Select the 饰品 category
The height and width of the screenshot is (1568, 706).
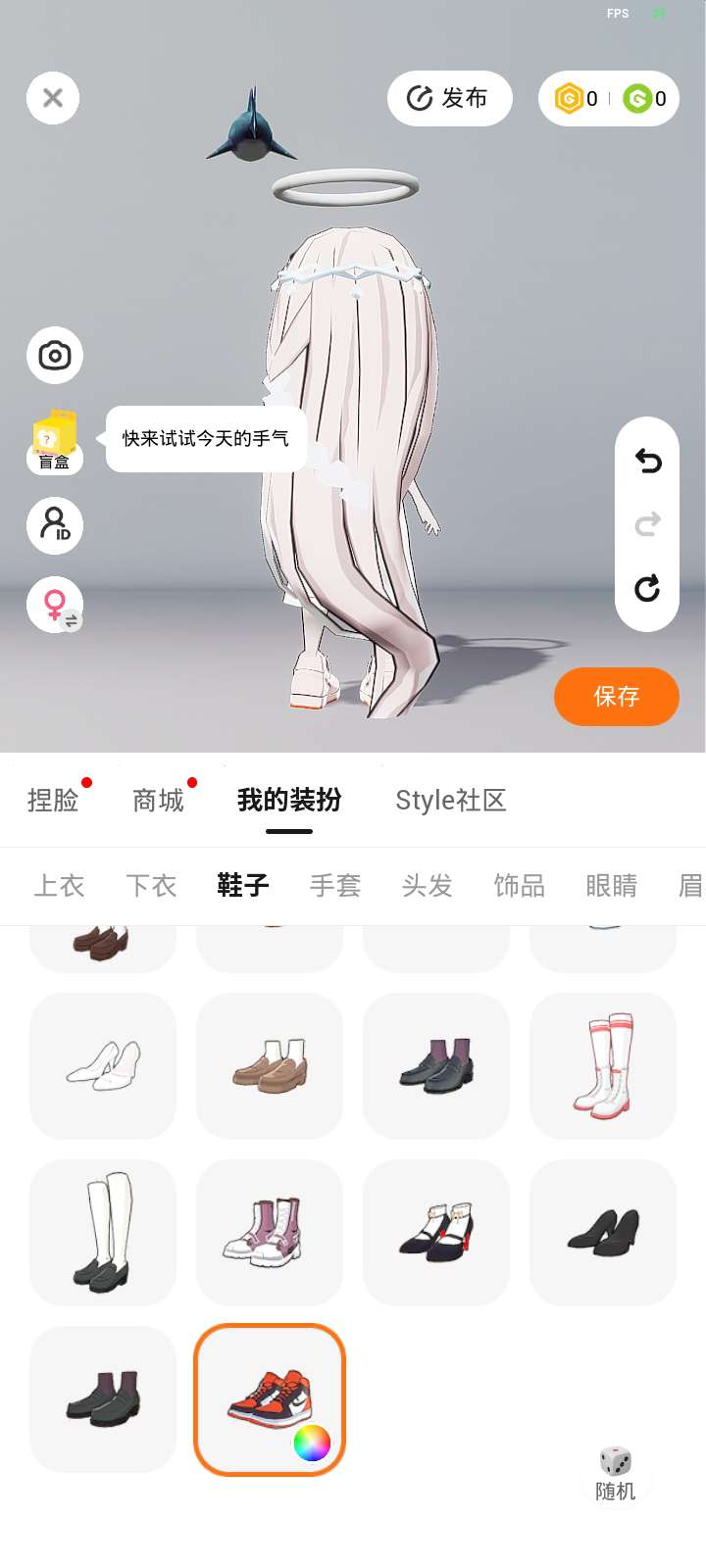pyautogui.click(x=520, y=886)
